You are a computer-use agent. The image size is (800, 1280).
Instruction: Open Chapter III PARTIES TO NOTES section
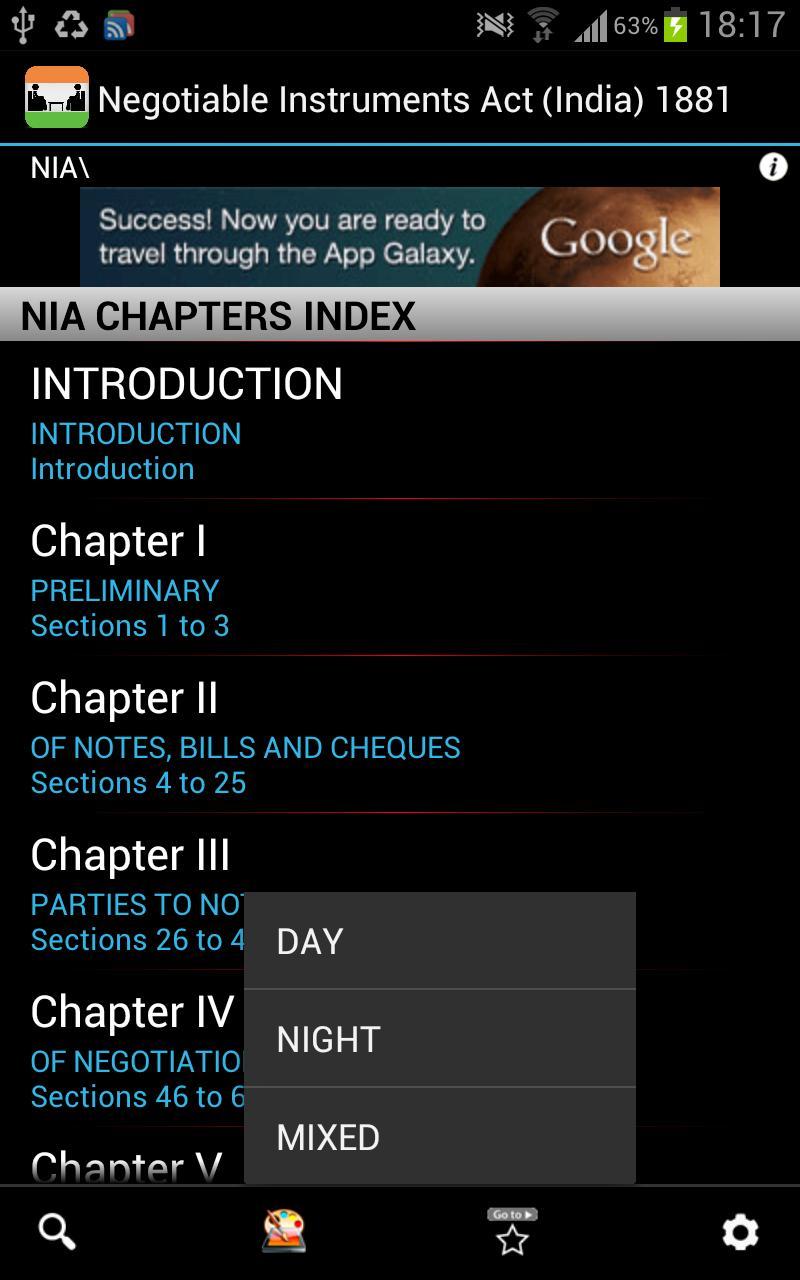tap(130, 877)
